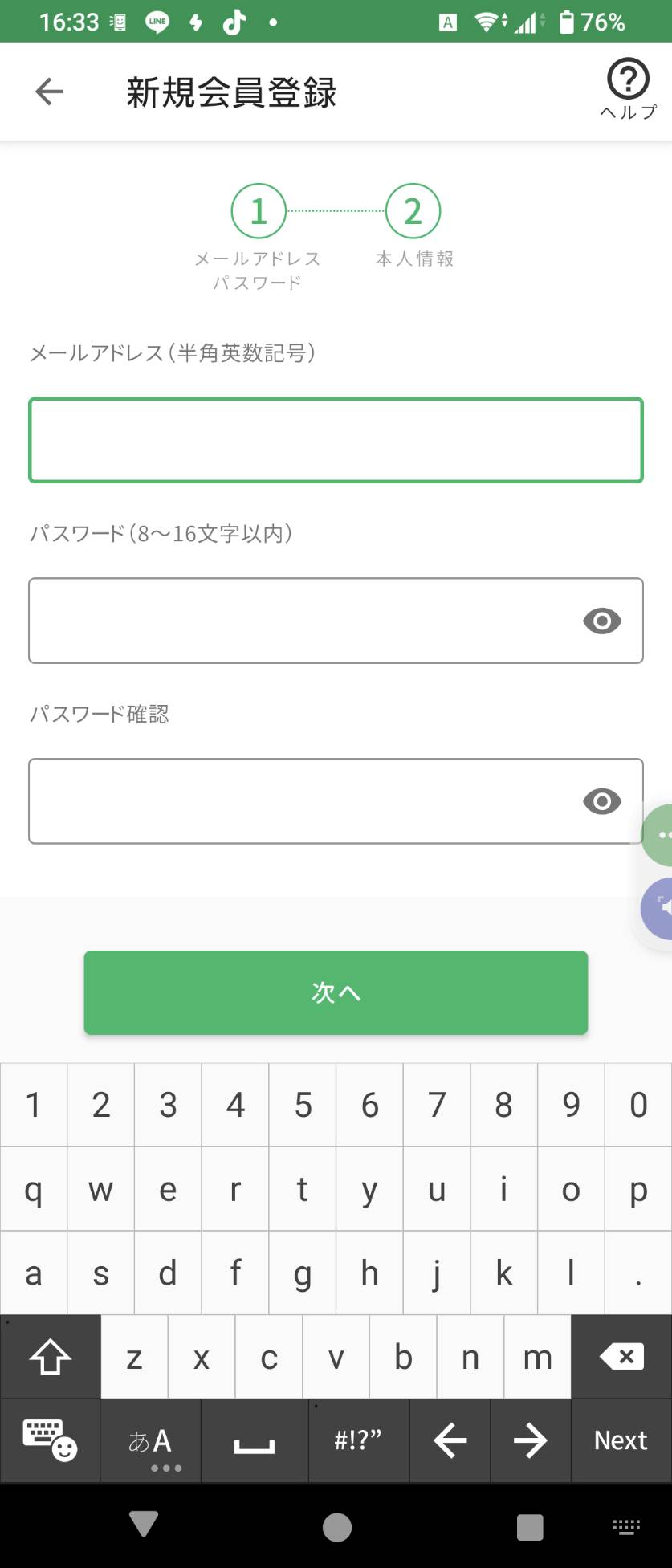The height and width of the screenshot is (1568, 672).
Task: Tap Next on the keyboard
Action: pos(619,1440)
